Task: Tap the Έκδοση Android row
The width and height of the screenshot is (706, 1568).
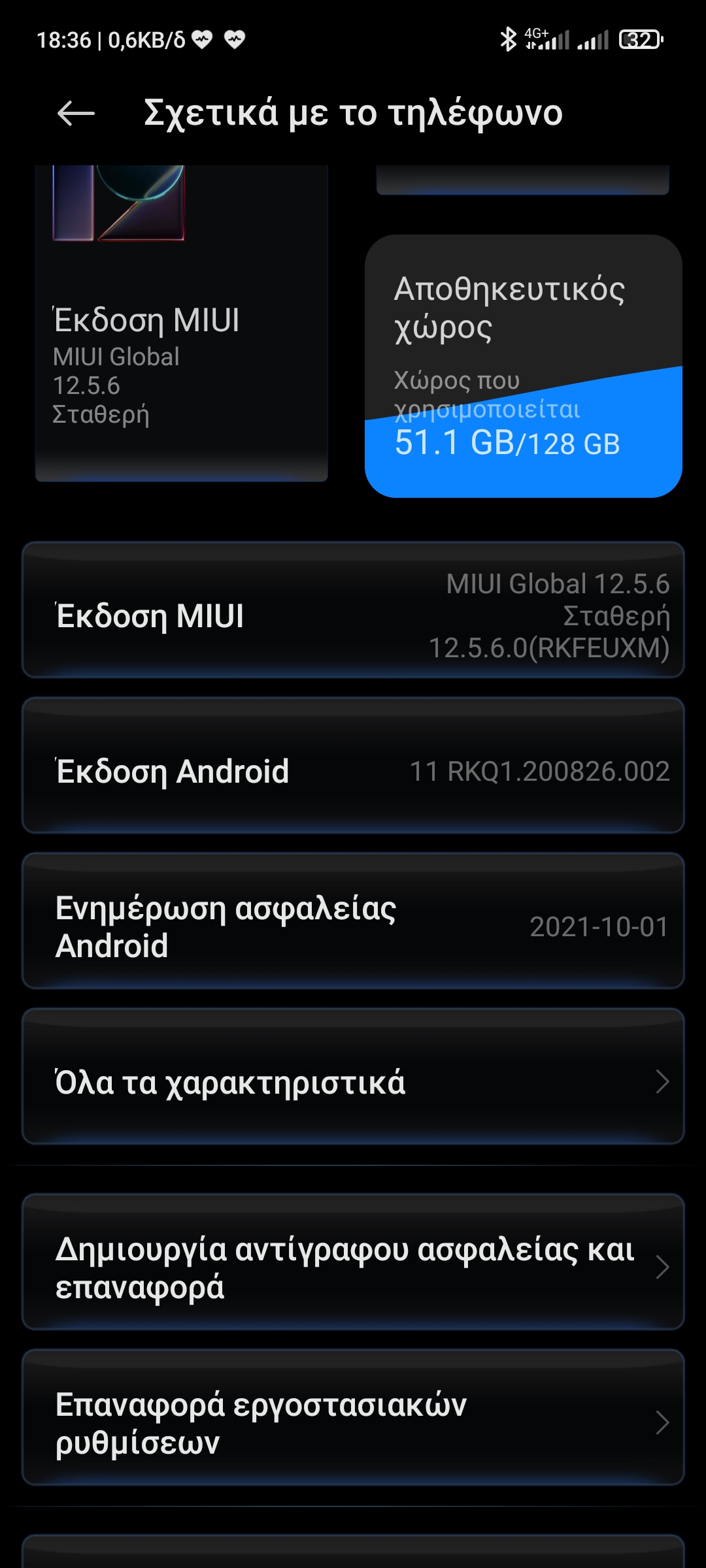Action: (353, 771)
